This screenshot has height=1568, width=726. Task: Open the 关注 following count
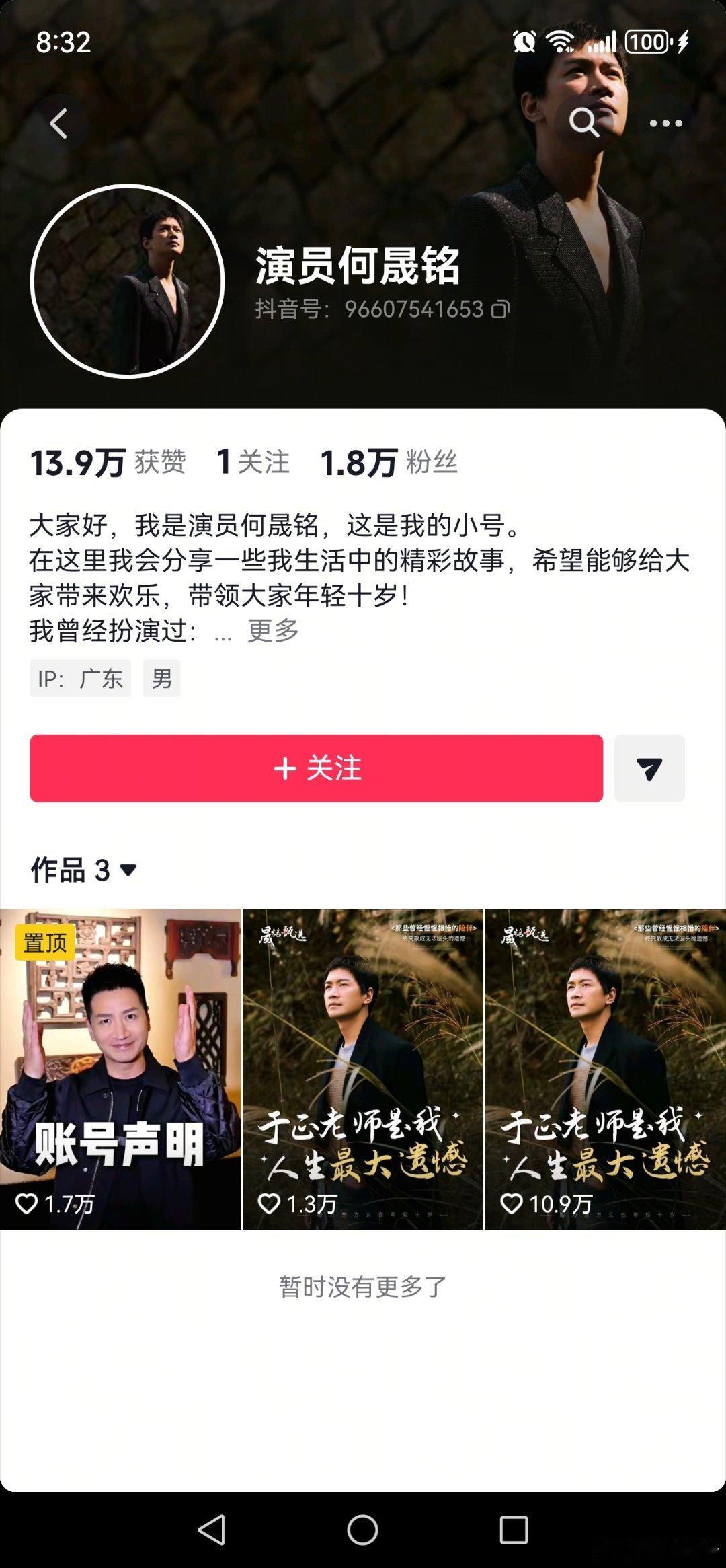[x=252, y=462]
